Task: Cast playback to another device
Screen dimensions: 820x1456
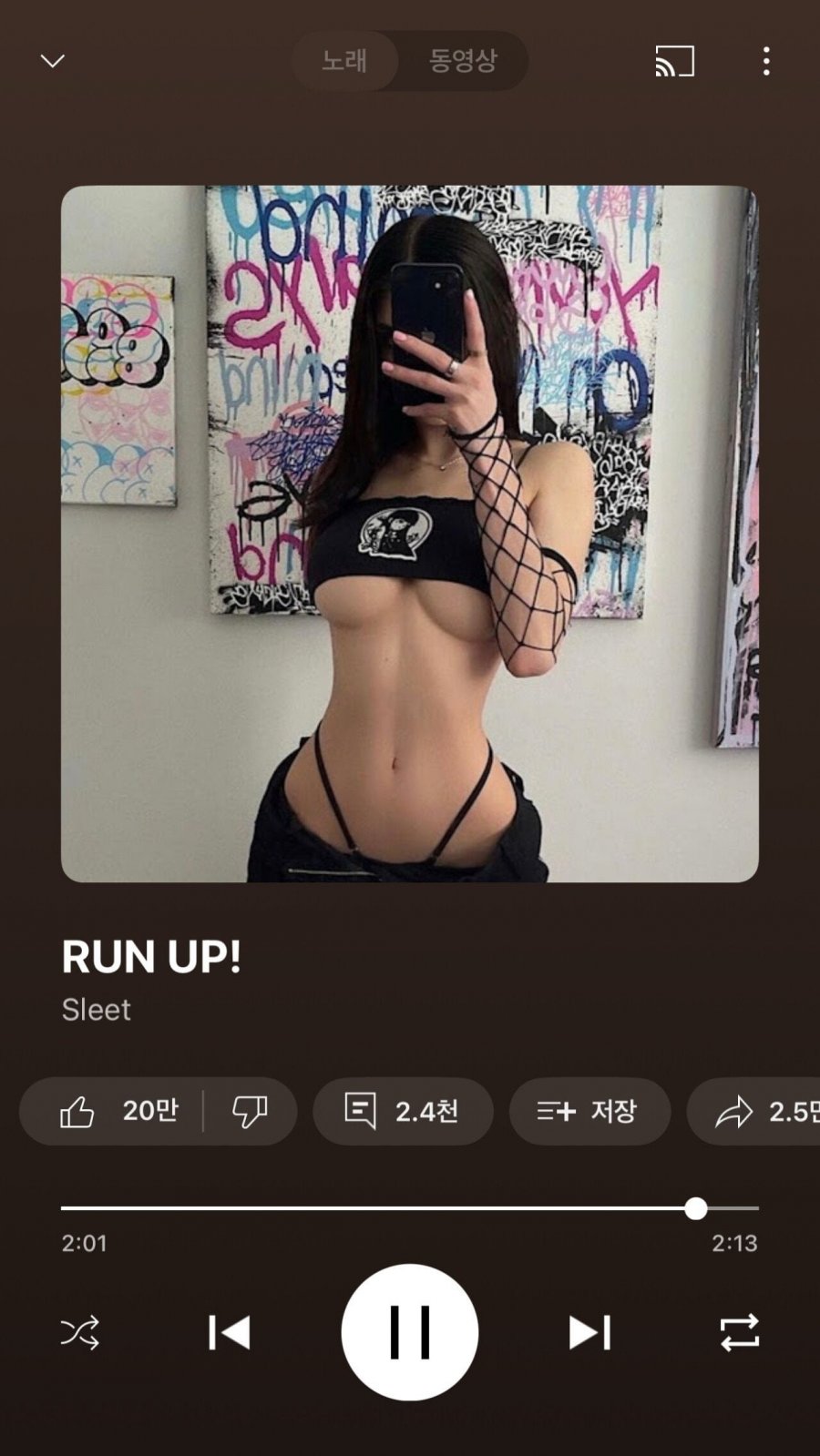Action: pos(674,61)
